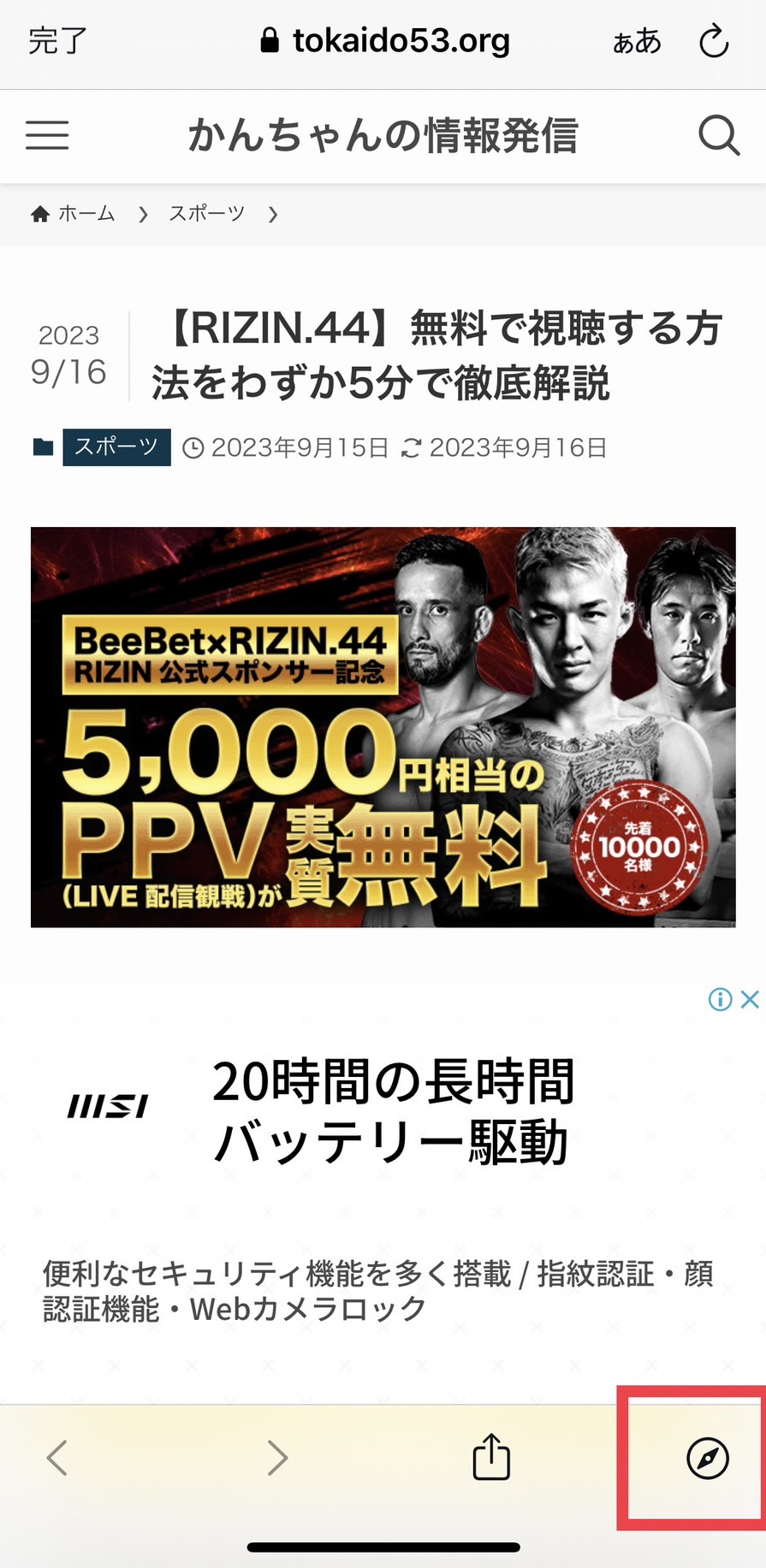
Task: Go to ホーム breadcrumb
Action: (74, 214)
